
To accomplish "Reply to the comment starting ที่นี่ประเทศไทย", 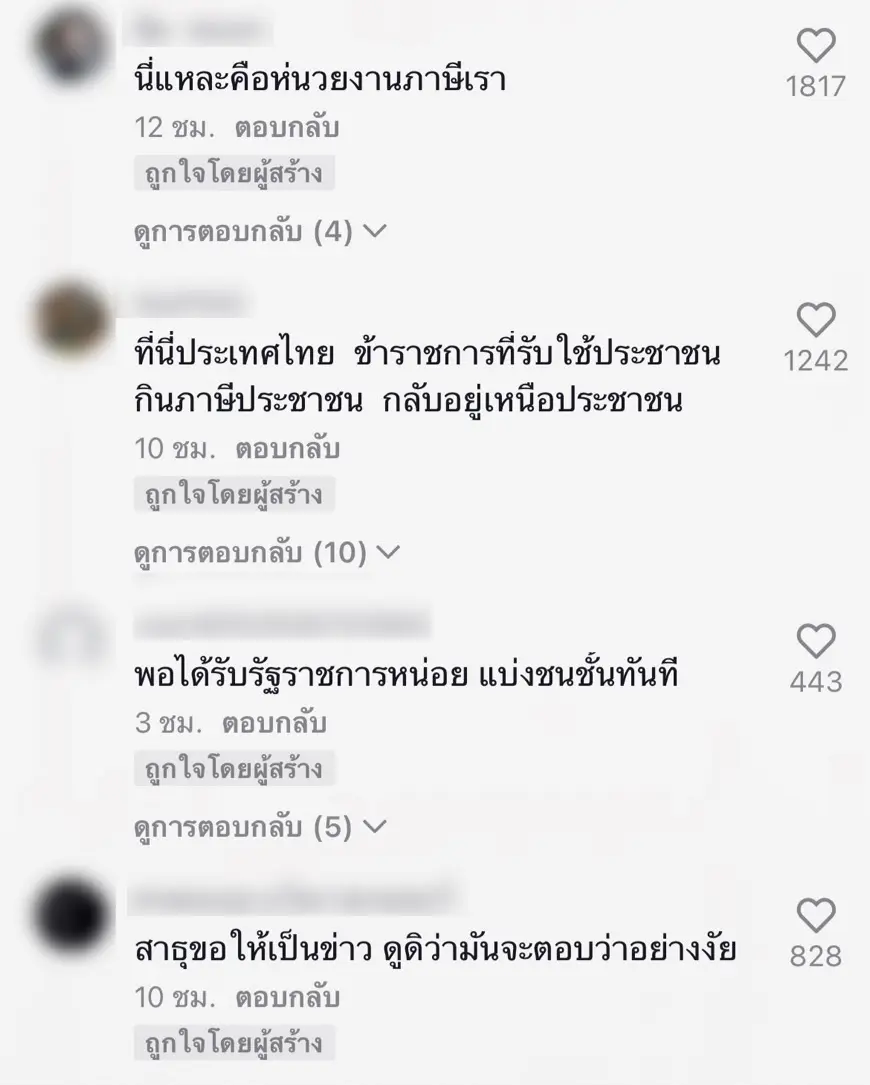I will click(287, 450).
